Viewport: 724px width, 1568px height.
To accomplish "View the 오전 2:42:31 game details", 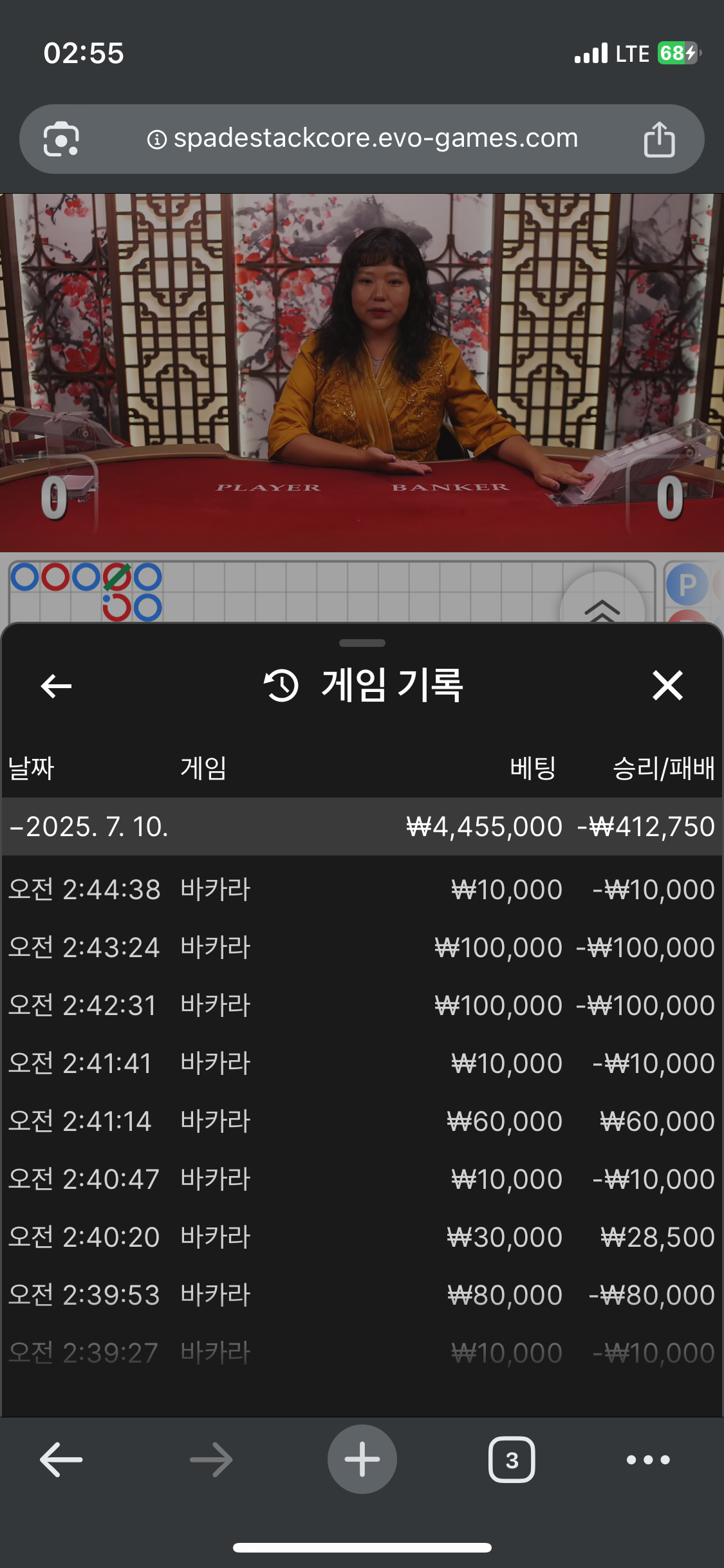I will (360, 1005).
